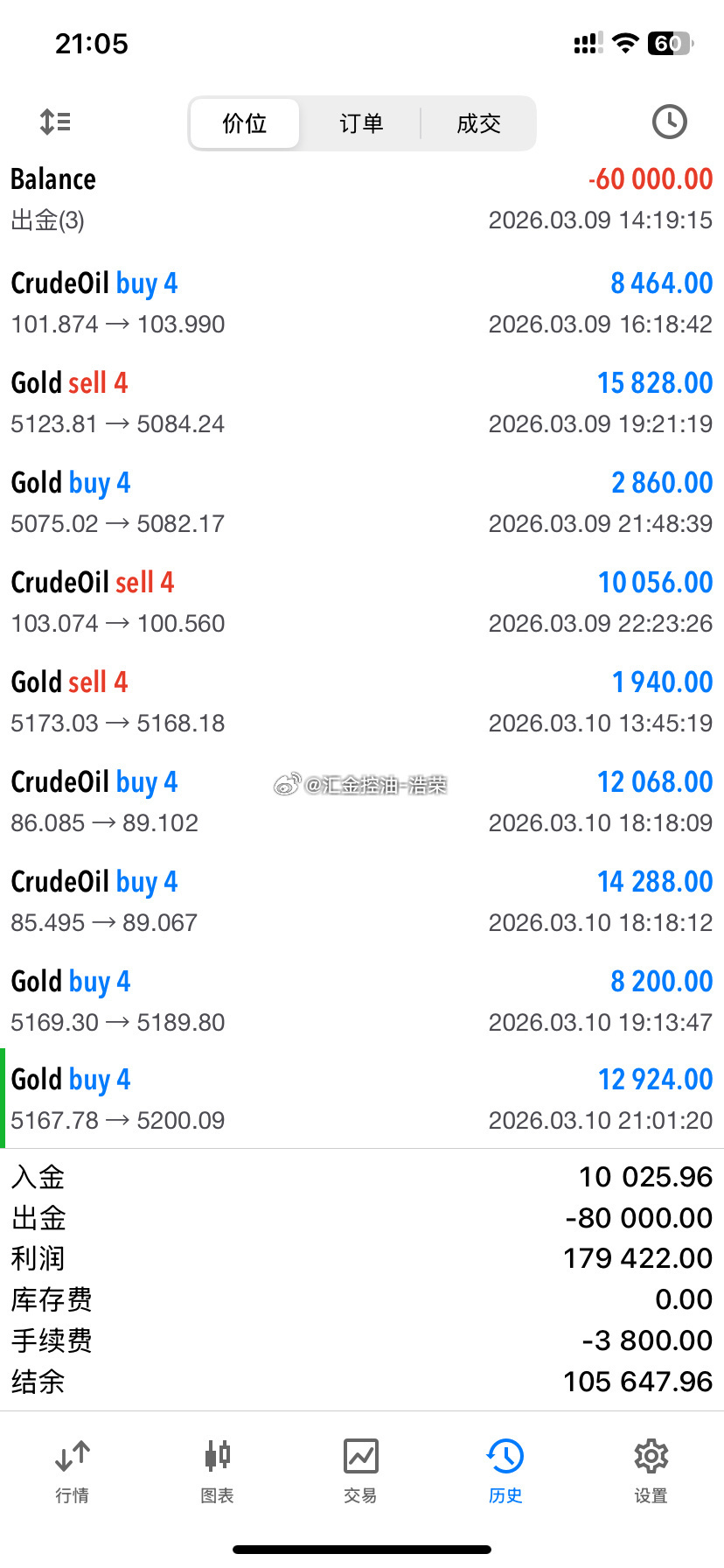Expand Gold sell with profit 1 940.00
724x1568 pixels.
pos(362,702)
